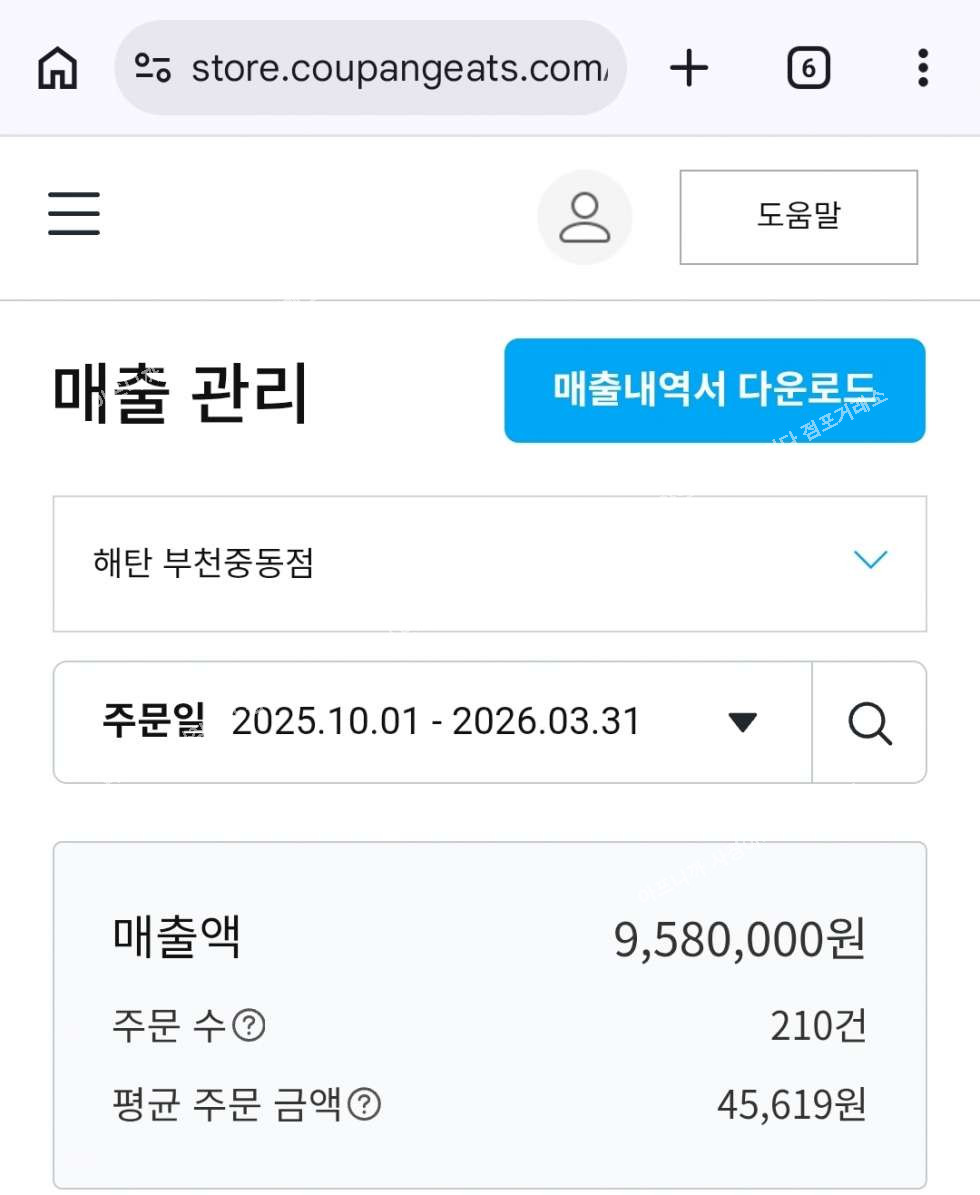Open a new browser tab
This screenshot has height=1195, width=980.
pos(689,68)
